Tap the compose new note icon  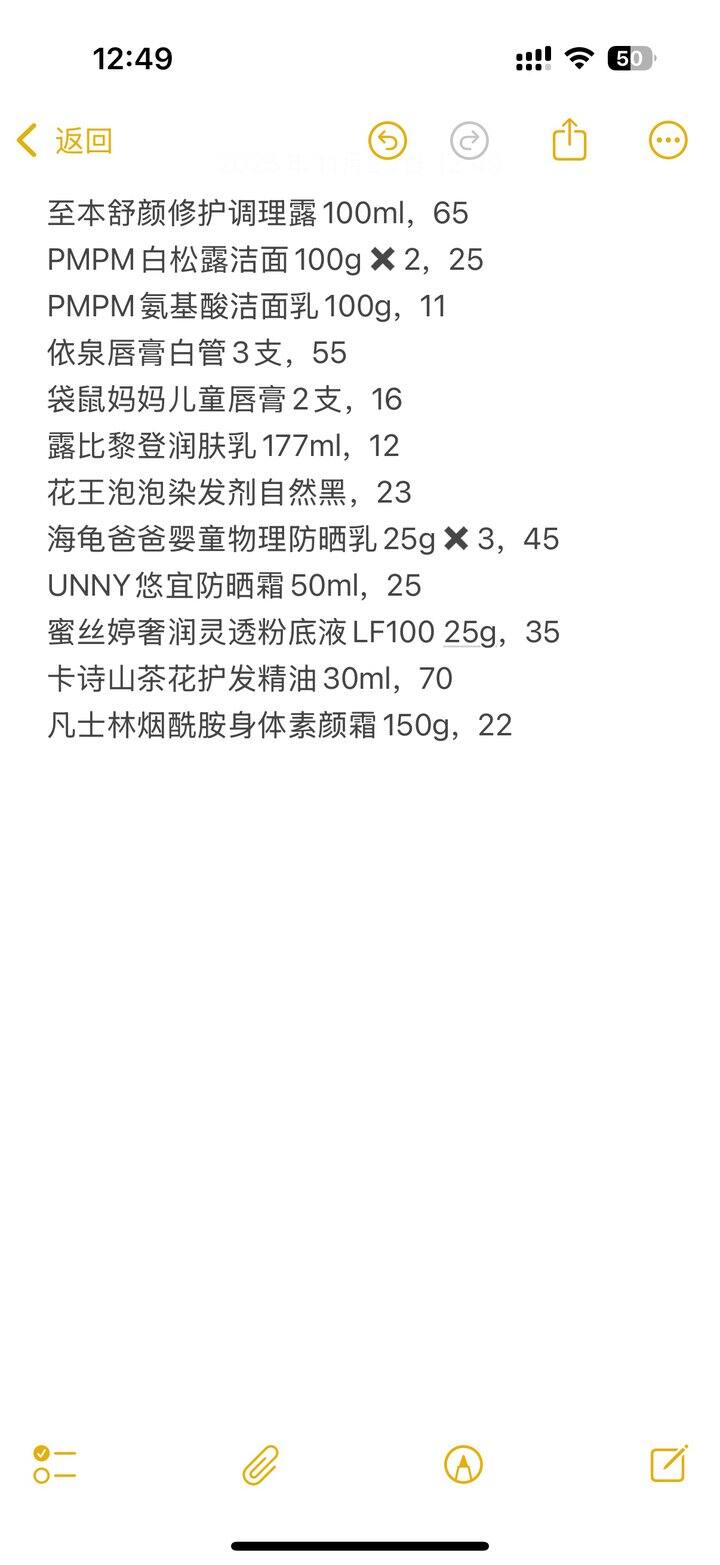click(668, 1465)
